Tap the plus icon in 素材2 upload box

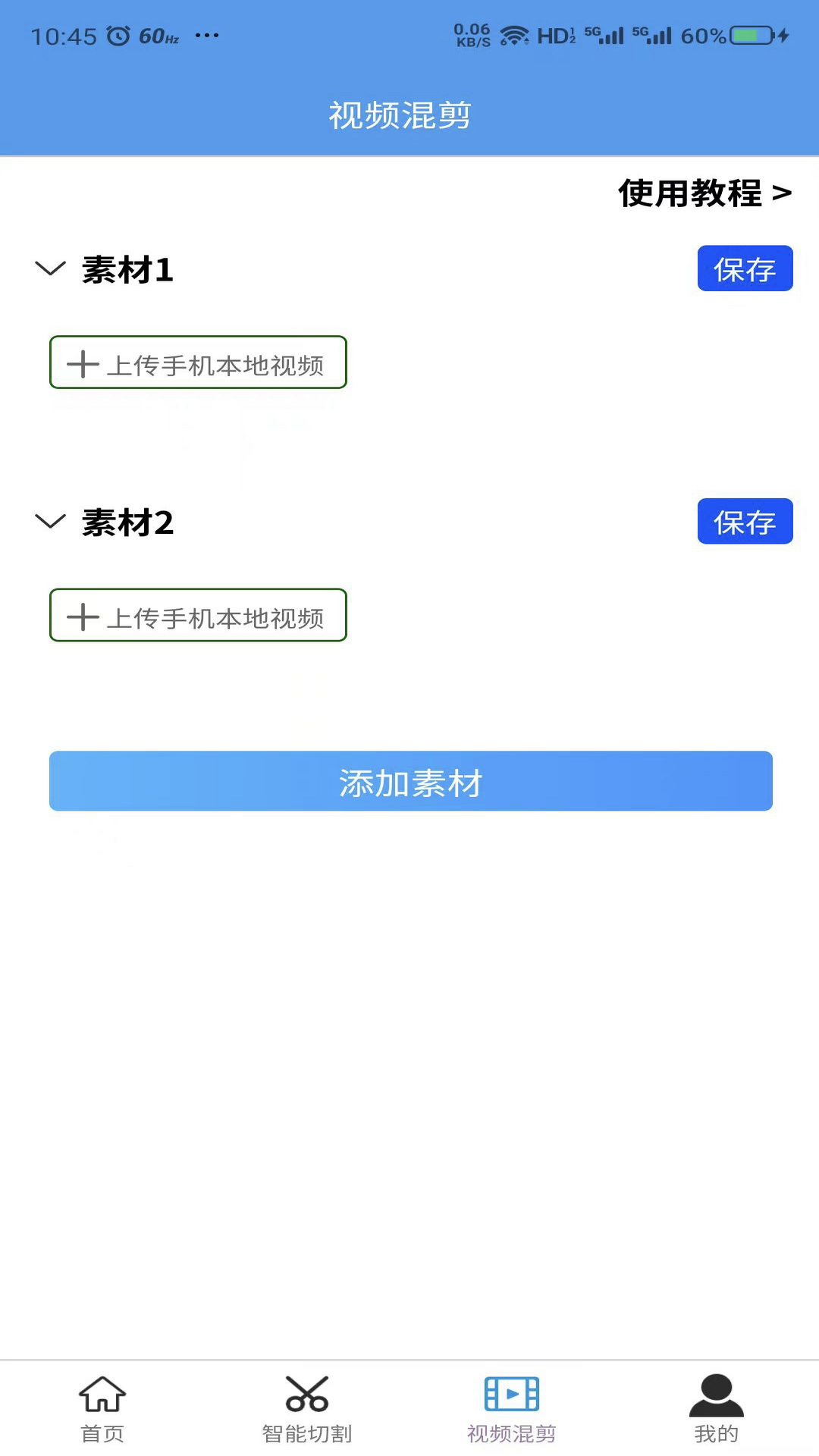pyautogui.click(x=83, y=617)
